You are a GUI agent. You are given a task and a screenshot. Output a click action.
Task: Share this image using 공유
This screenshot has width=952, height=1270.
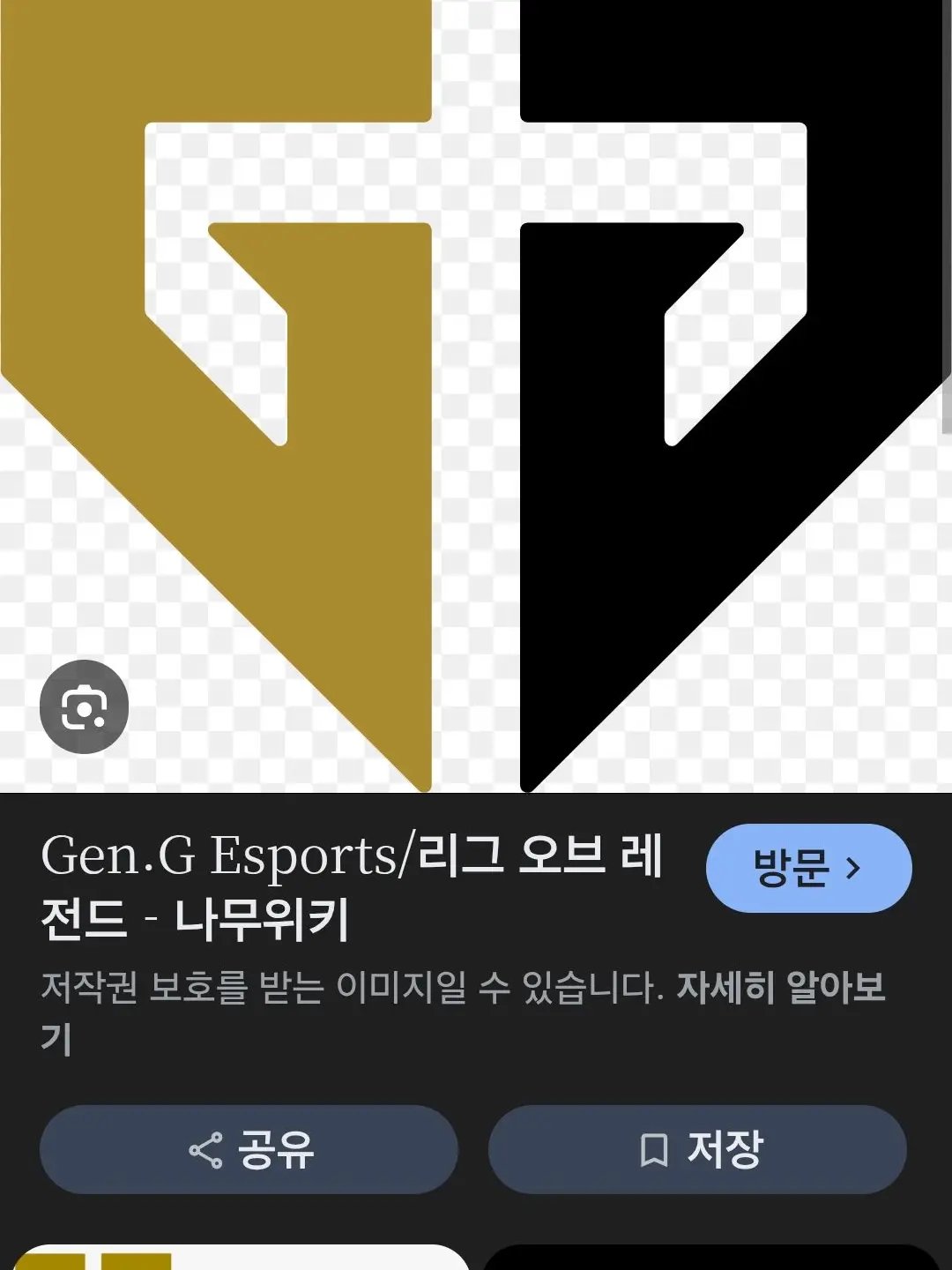pos(249,1148)
